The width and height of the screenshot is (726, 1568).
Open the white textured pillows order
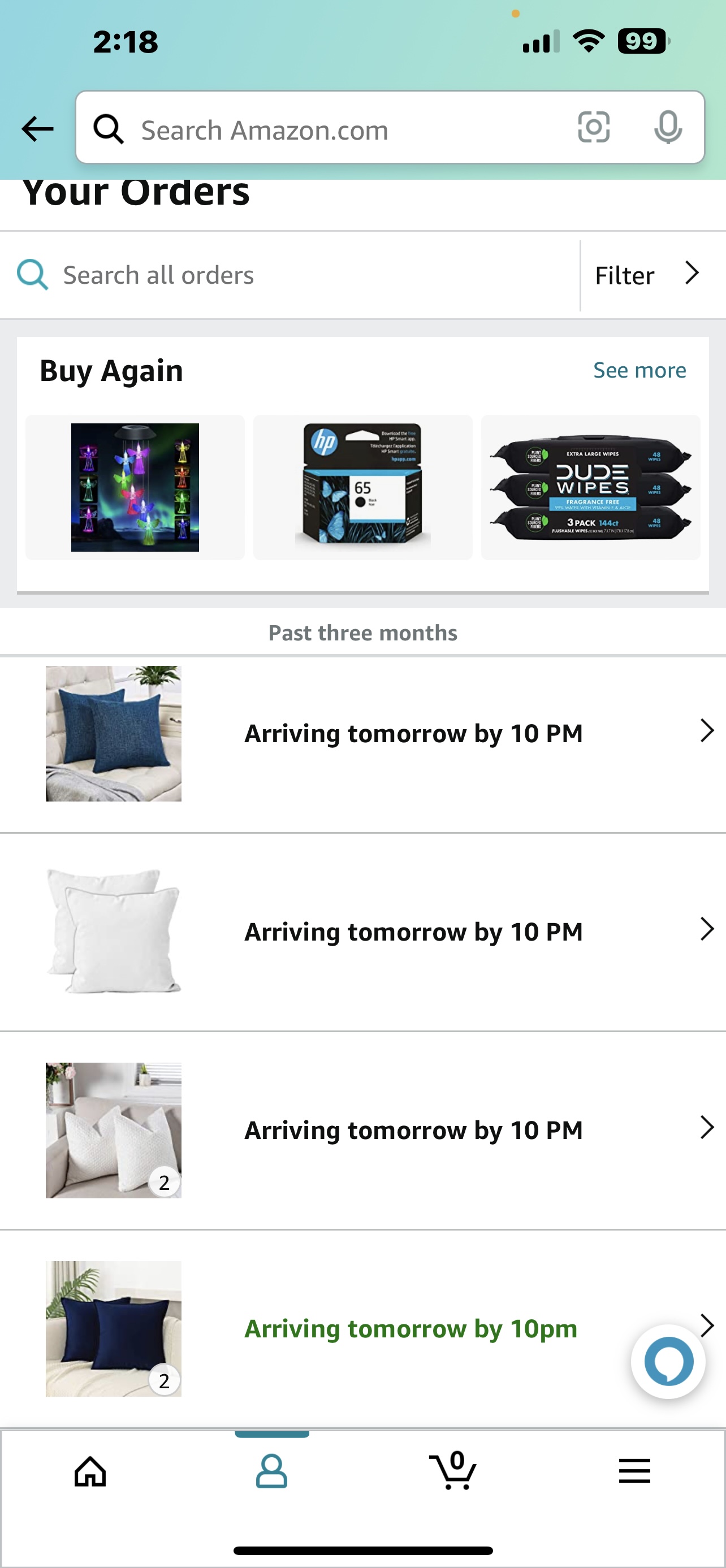point(363,1130)
